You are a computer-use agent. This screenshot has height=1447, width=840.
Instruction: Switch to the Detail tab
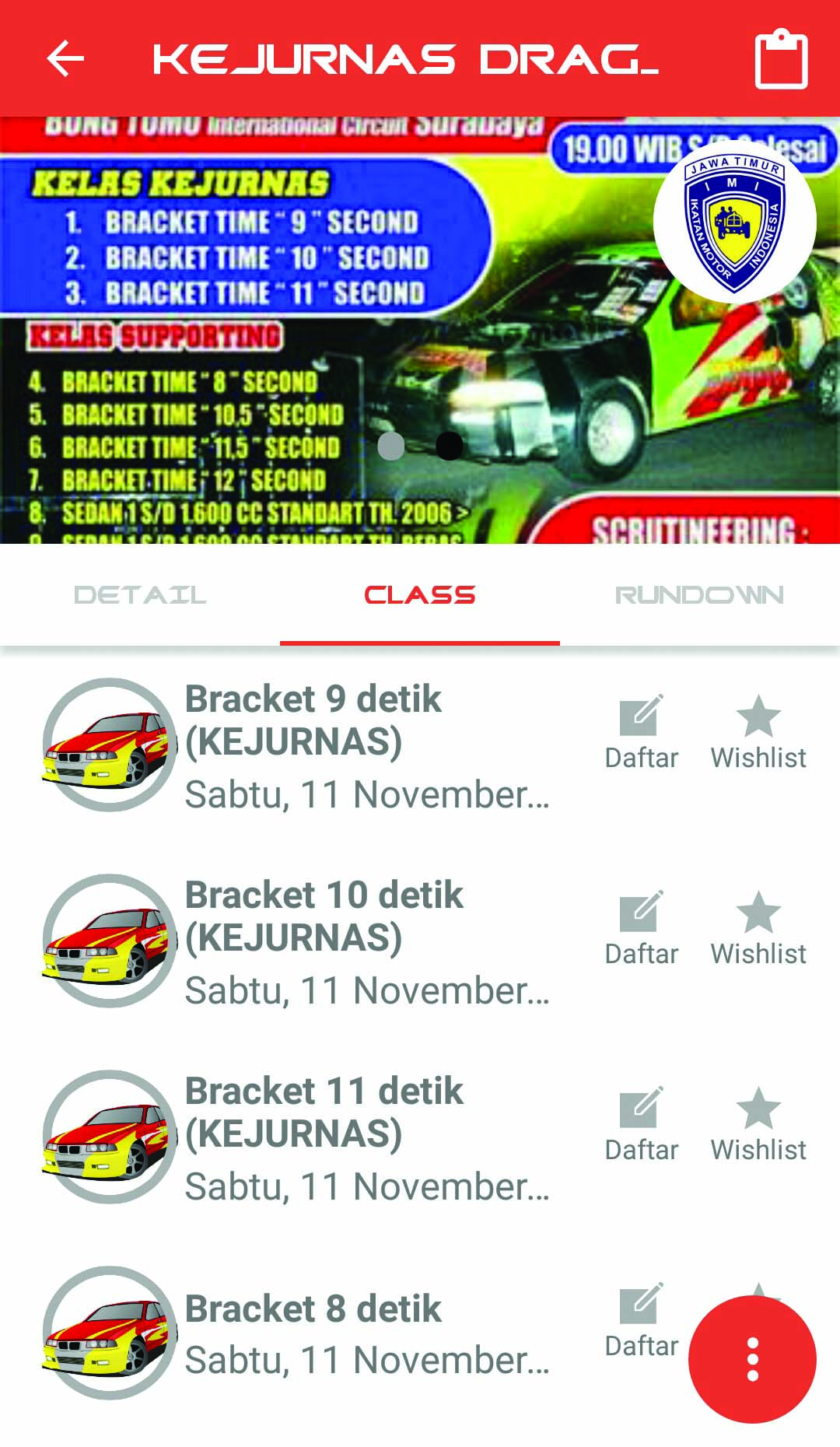140,595
